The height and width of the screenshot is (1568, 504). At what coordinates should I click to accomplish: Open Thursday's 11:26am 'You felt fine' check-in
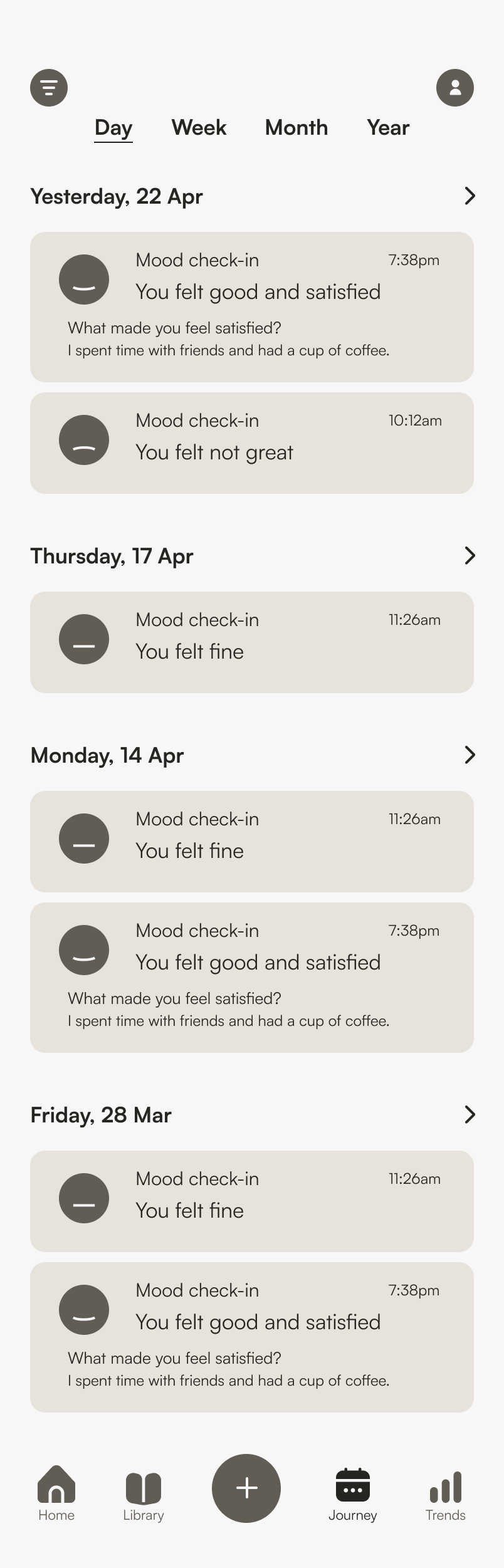tap(252, 642)
